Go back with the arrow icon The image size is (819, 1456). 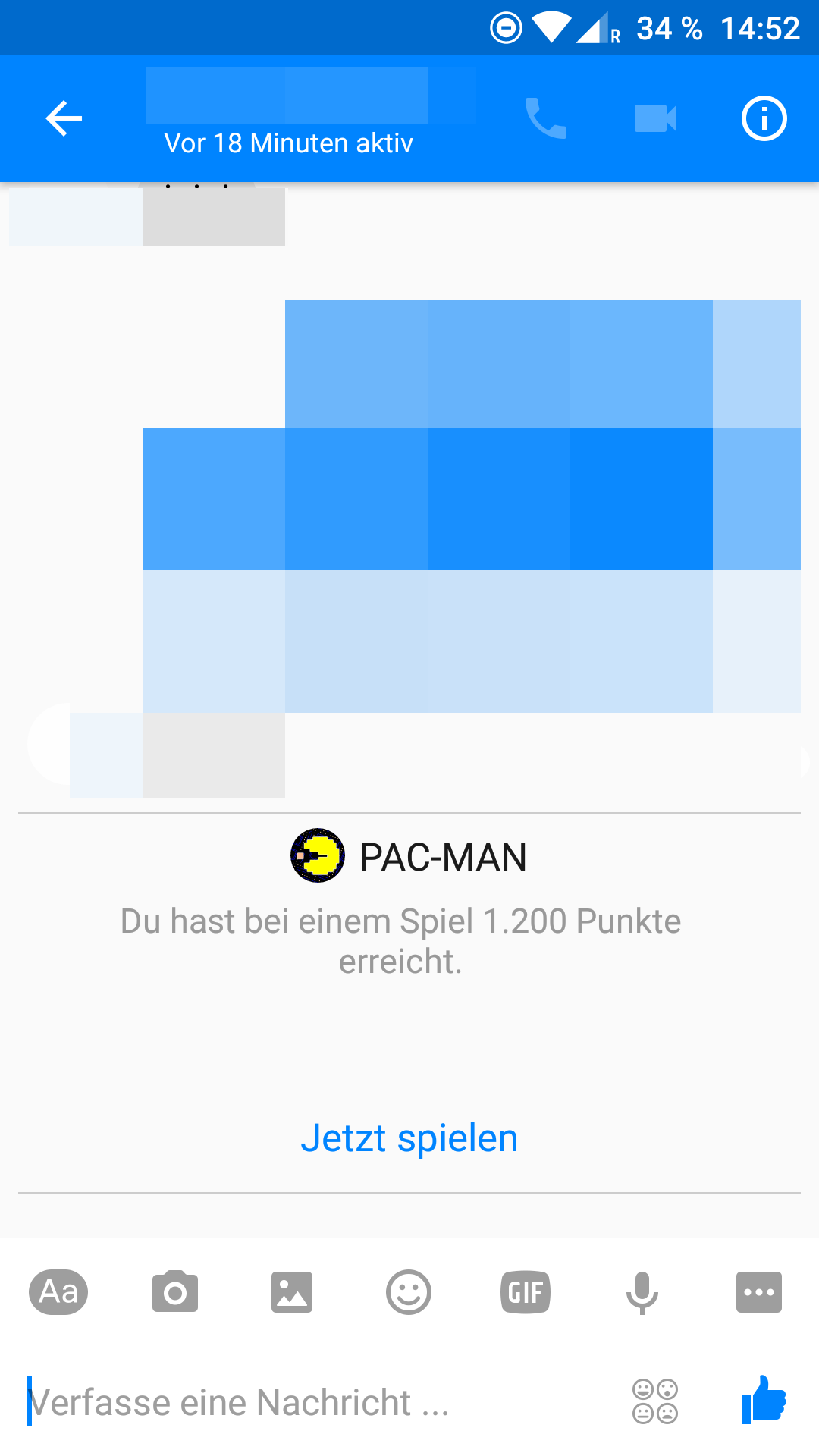(64, 118)
